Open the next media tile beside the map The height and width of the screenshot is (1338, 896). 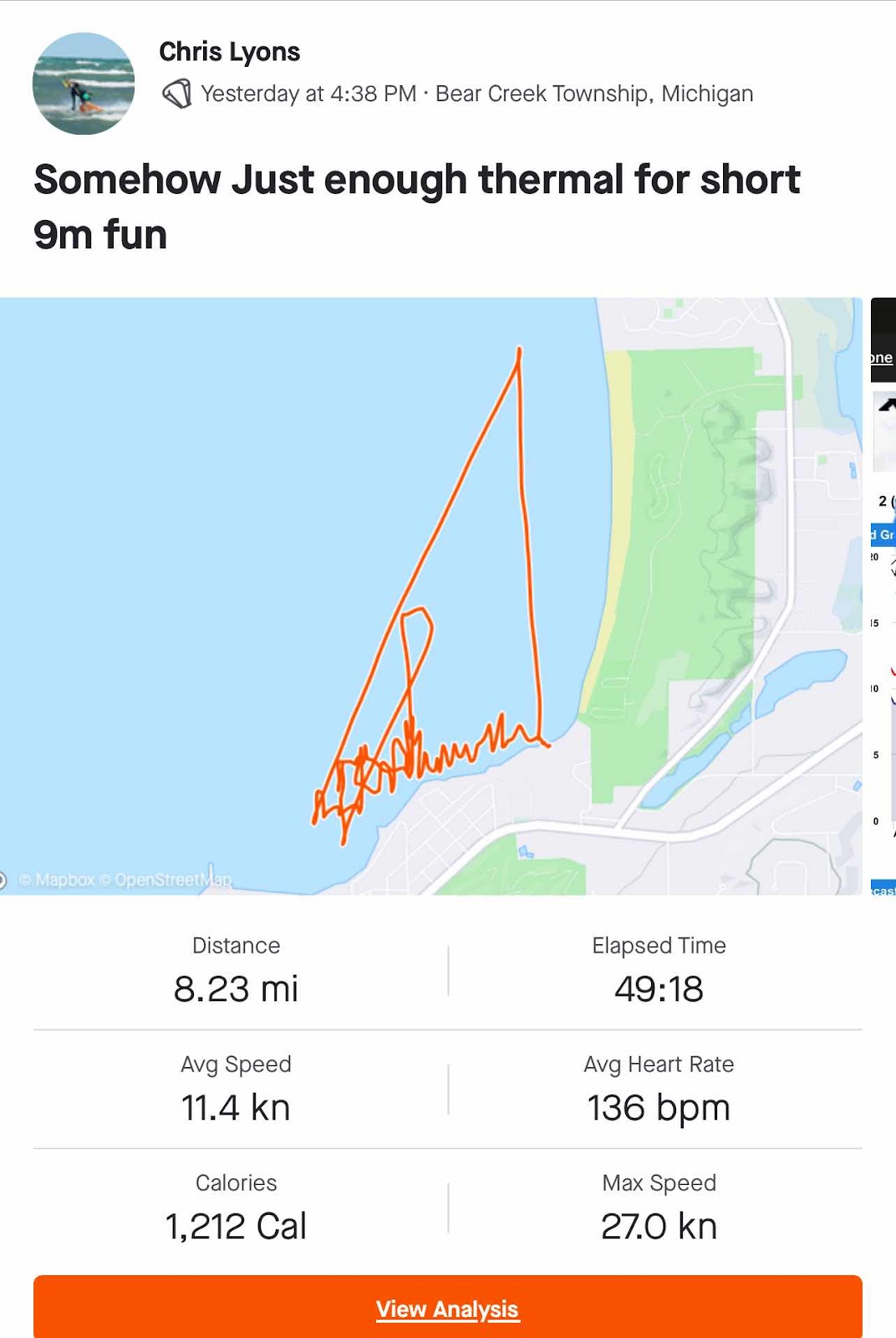click(x=883, y=595)
